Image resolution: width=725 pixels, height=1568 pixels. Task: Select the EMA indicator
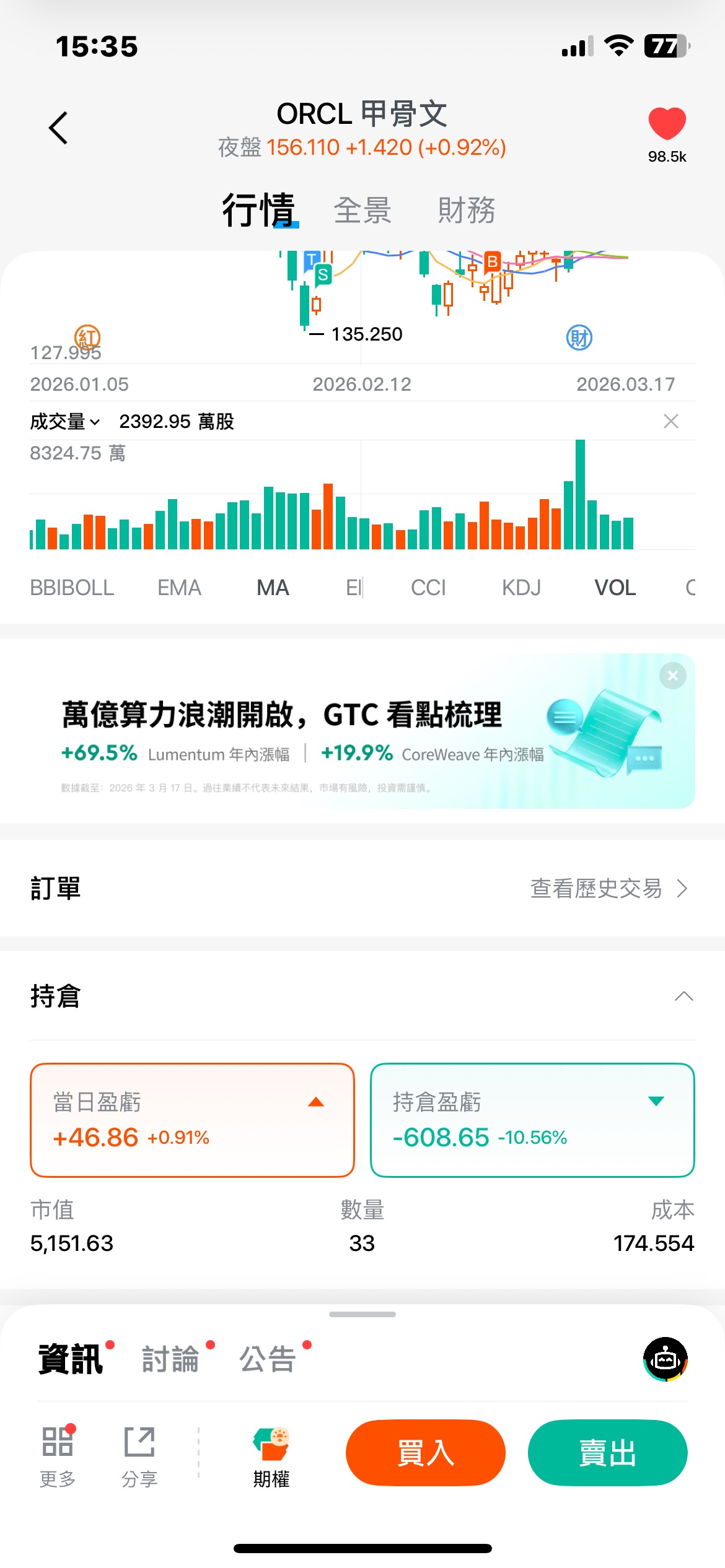point(179,588)
